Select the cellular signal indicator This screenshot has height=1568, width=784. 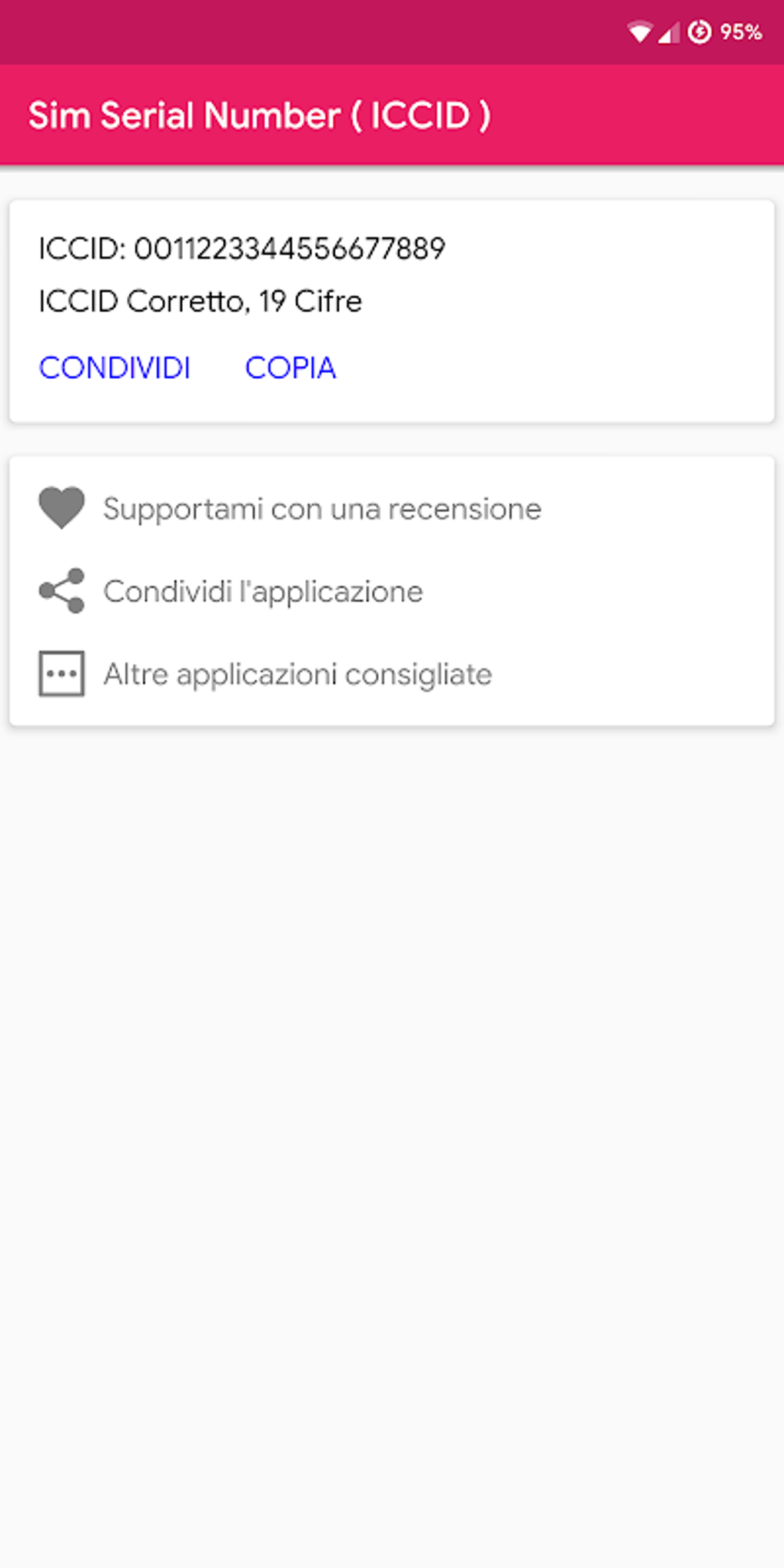[668, 32]
